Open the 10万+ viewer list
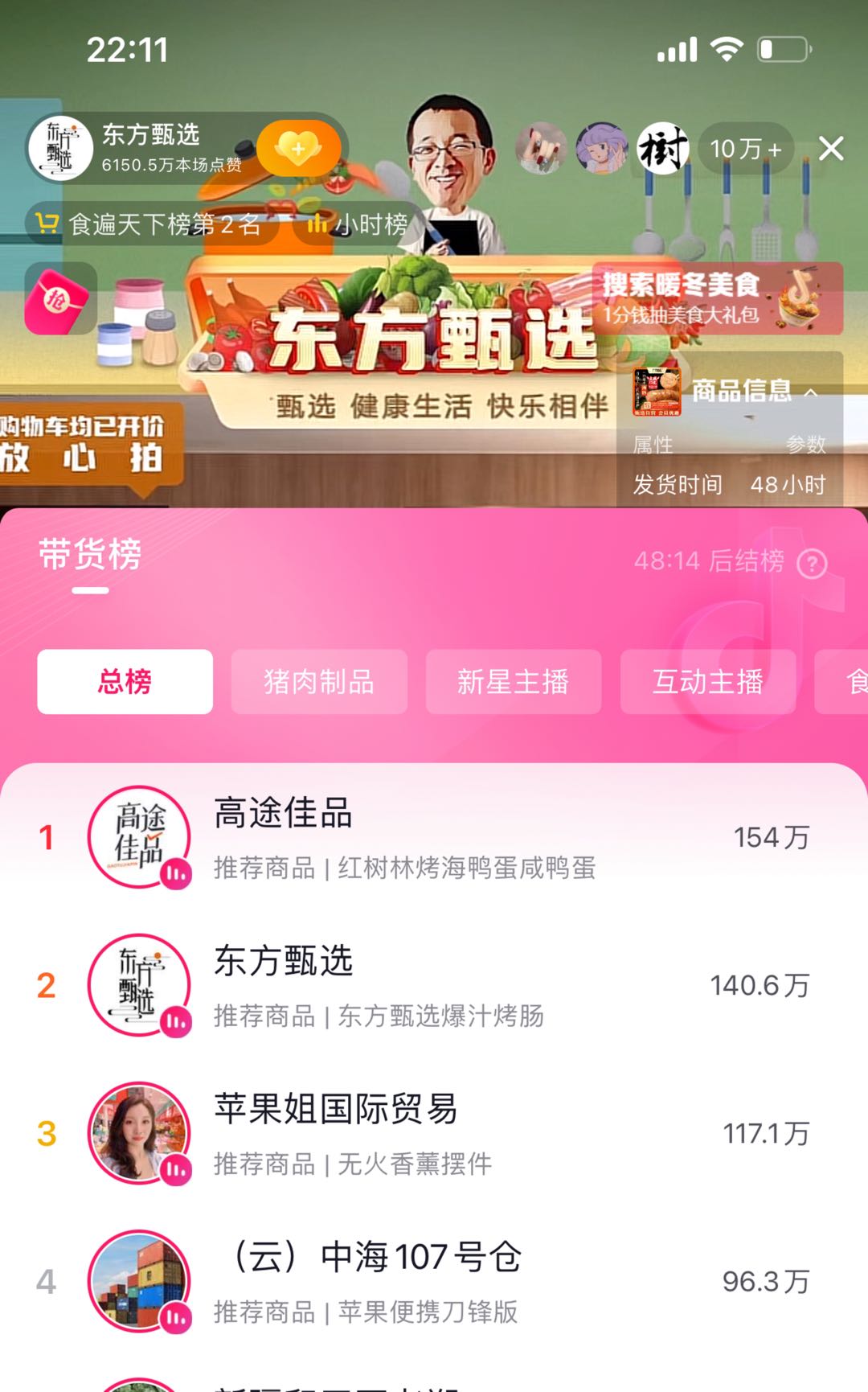This screenshot has height=1392, width=868. (x=745, y=149)
